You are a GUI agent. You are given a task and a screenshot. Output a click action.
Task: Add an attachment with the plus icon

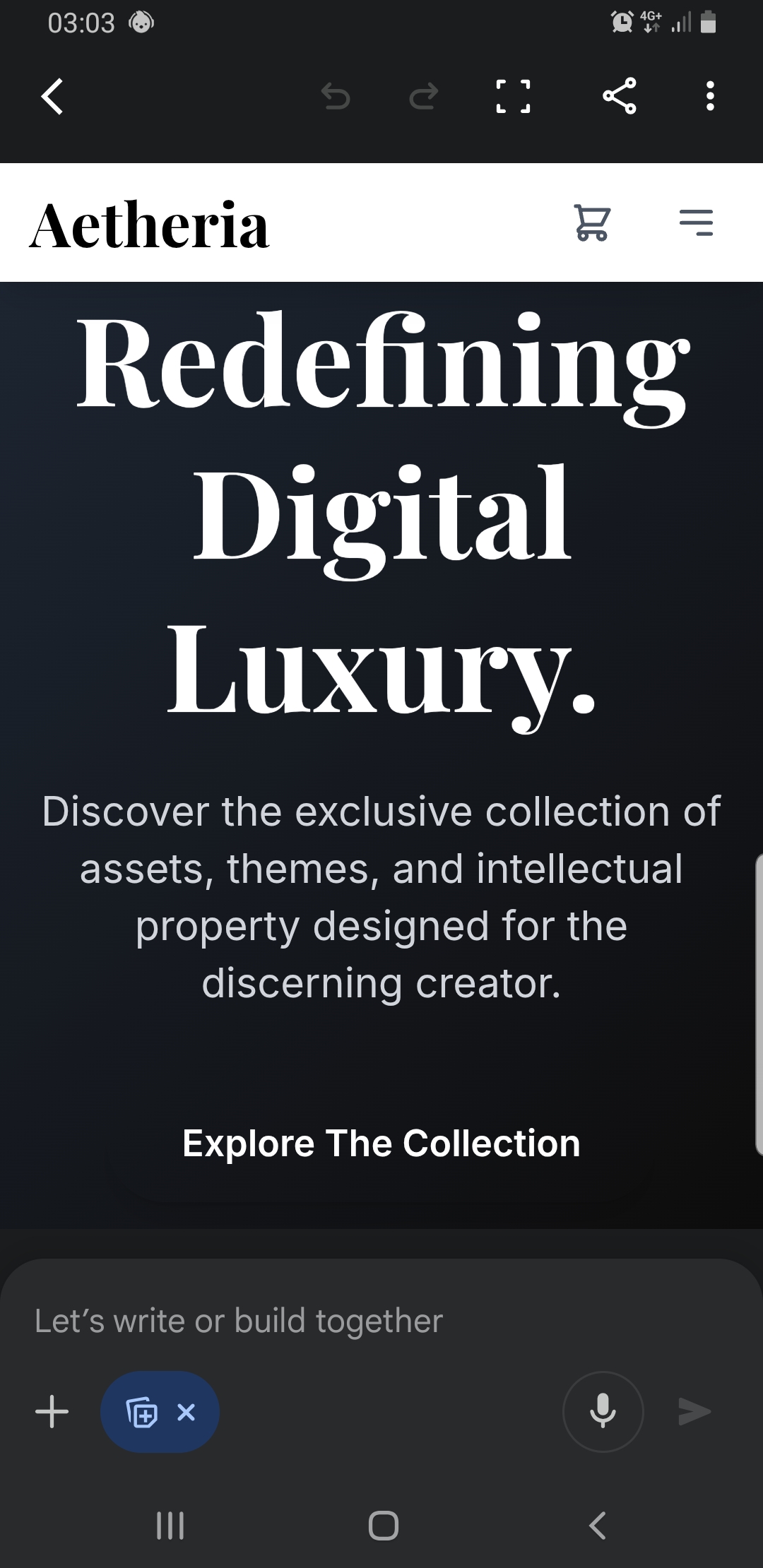(52, 1412)
